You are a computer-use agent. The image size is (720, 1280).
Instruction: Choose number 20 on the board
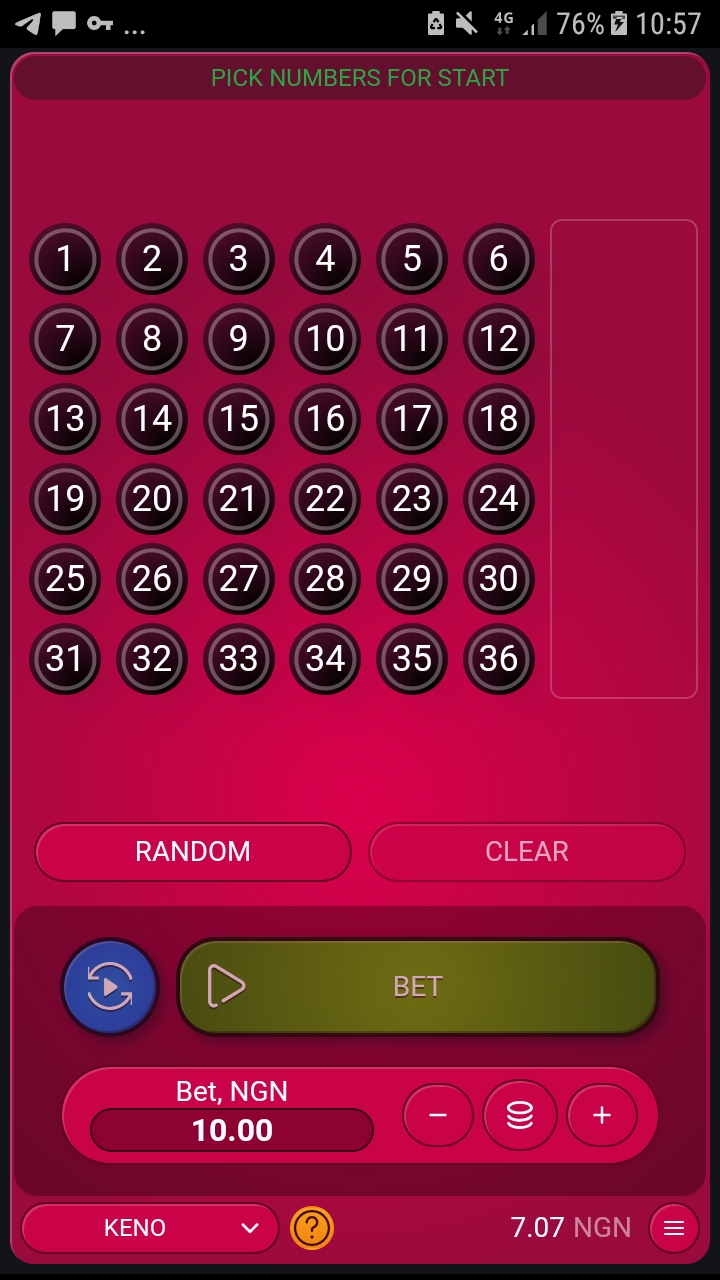click(152, 499)
